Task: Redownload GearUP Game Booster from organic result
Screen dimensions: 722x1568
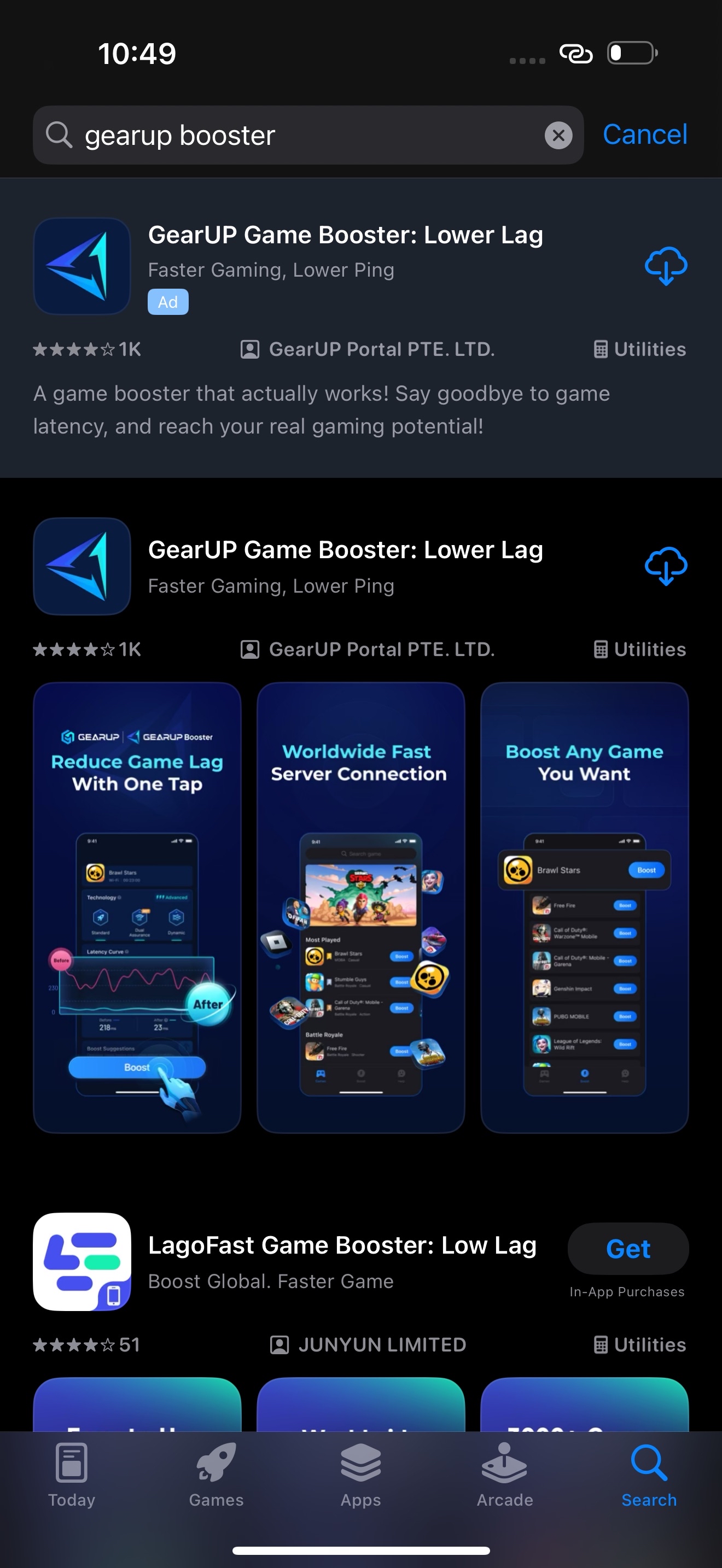Action: (665, 566)
